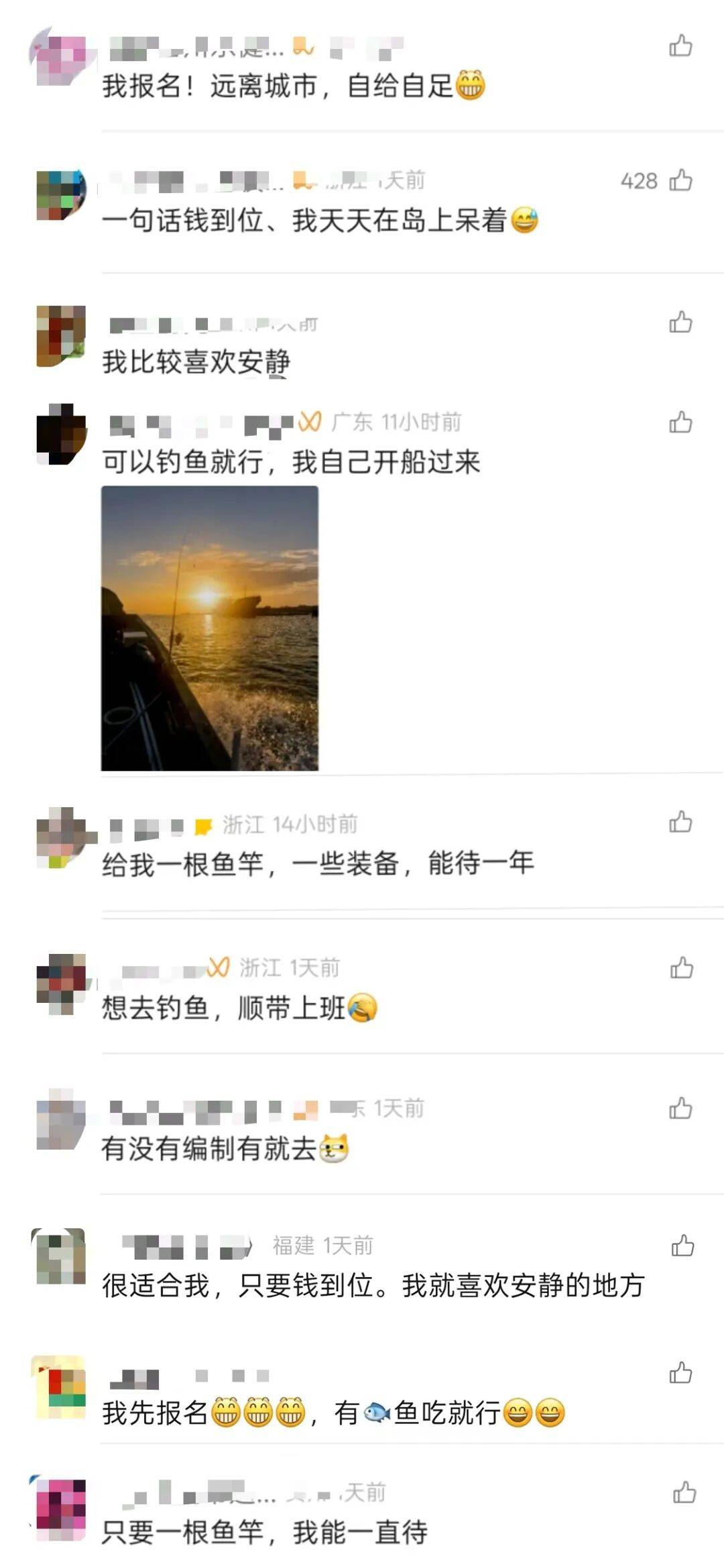Like the comment "很适合我，只要钱到位"

click(x=682, y=1246)
